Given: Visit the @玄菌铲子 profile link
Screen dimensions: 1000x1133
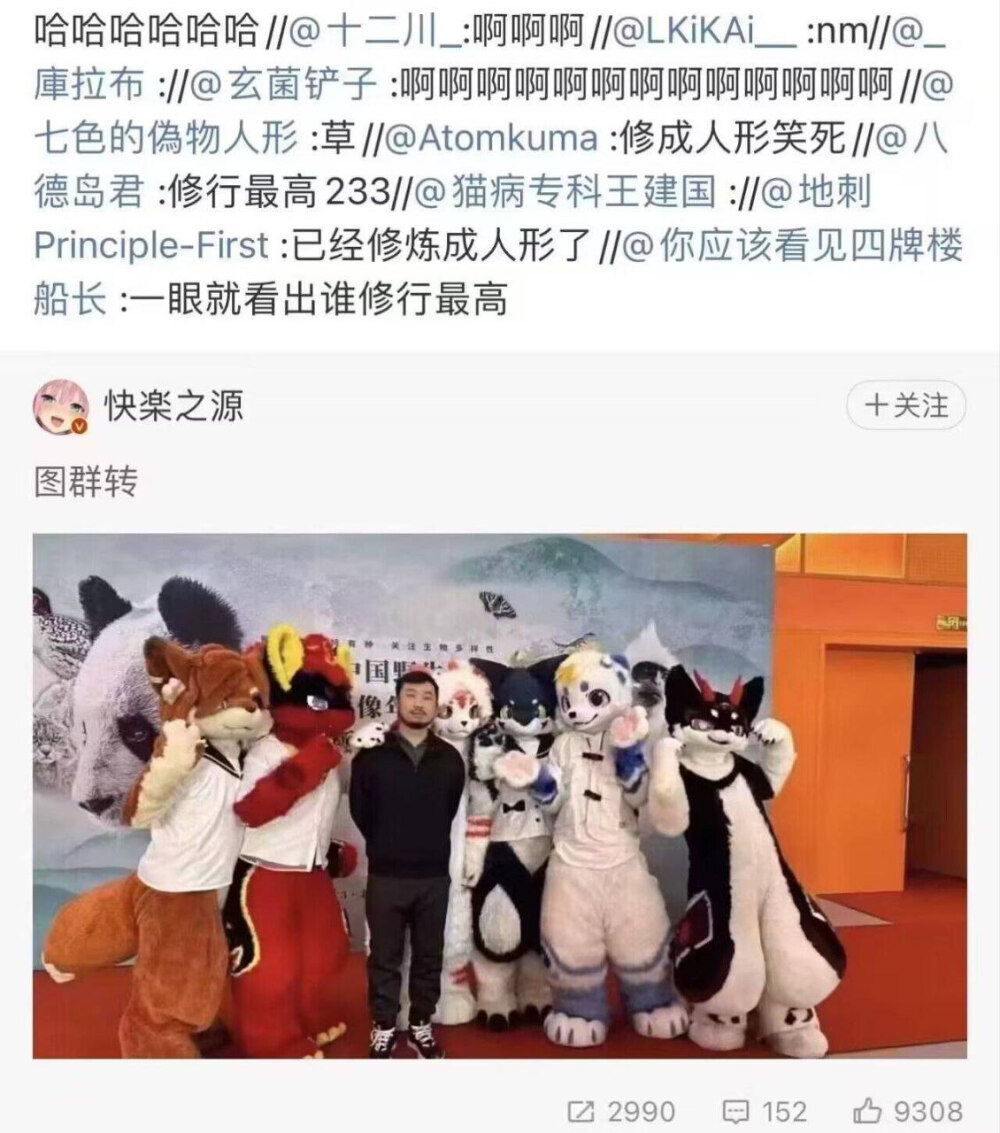Looking at the screenshot, I should 283,86.
